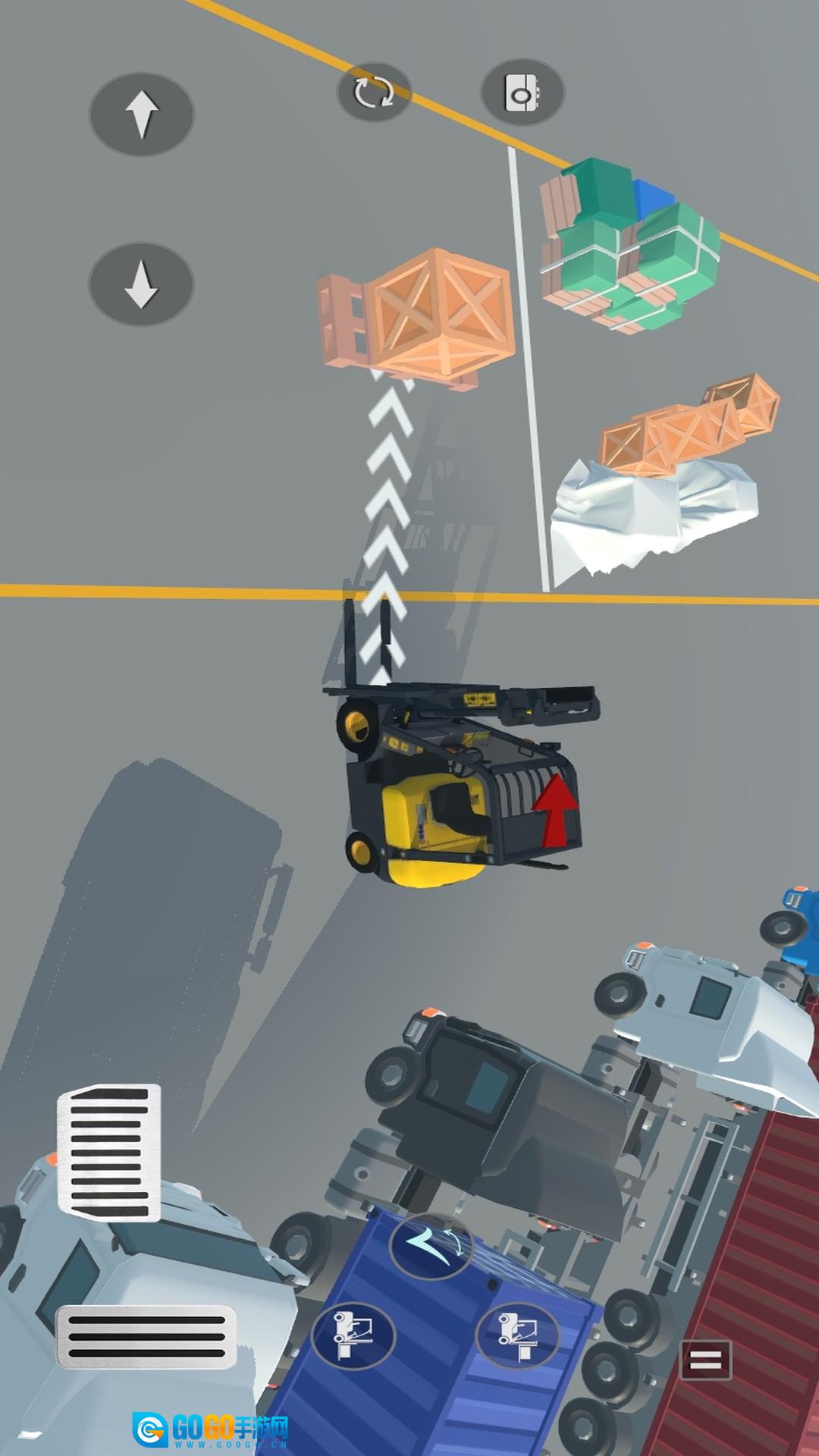Hit the tall gas pedal
819x1456 pixels.
pos(110,1153)
